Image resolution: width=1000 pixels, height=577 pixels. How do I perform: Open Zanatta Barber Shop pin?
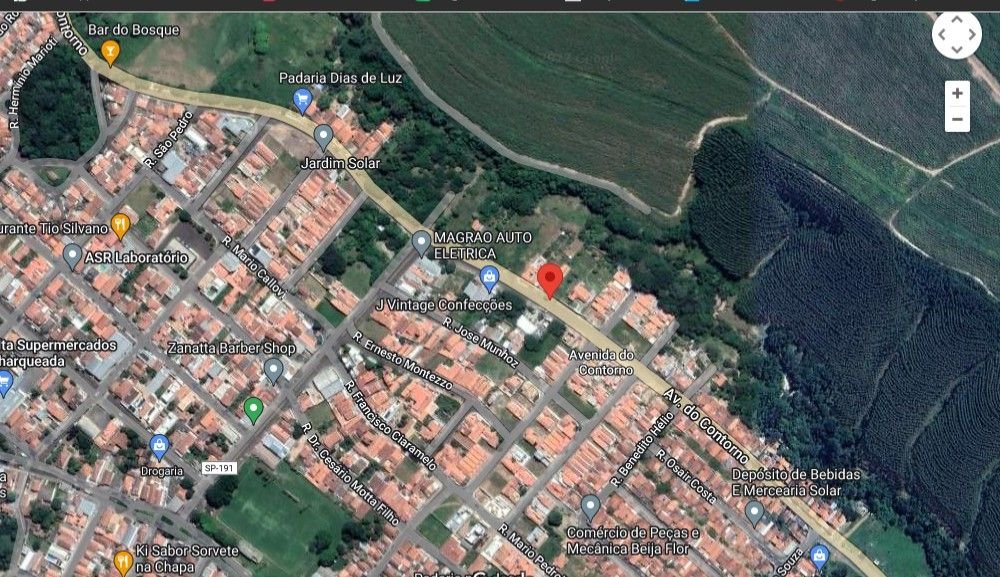point(273,371)
